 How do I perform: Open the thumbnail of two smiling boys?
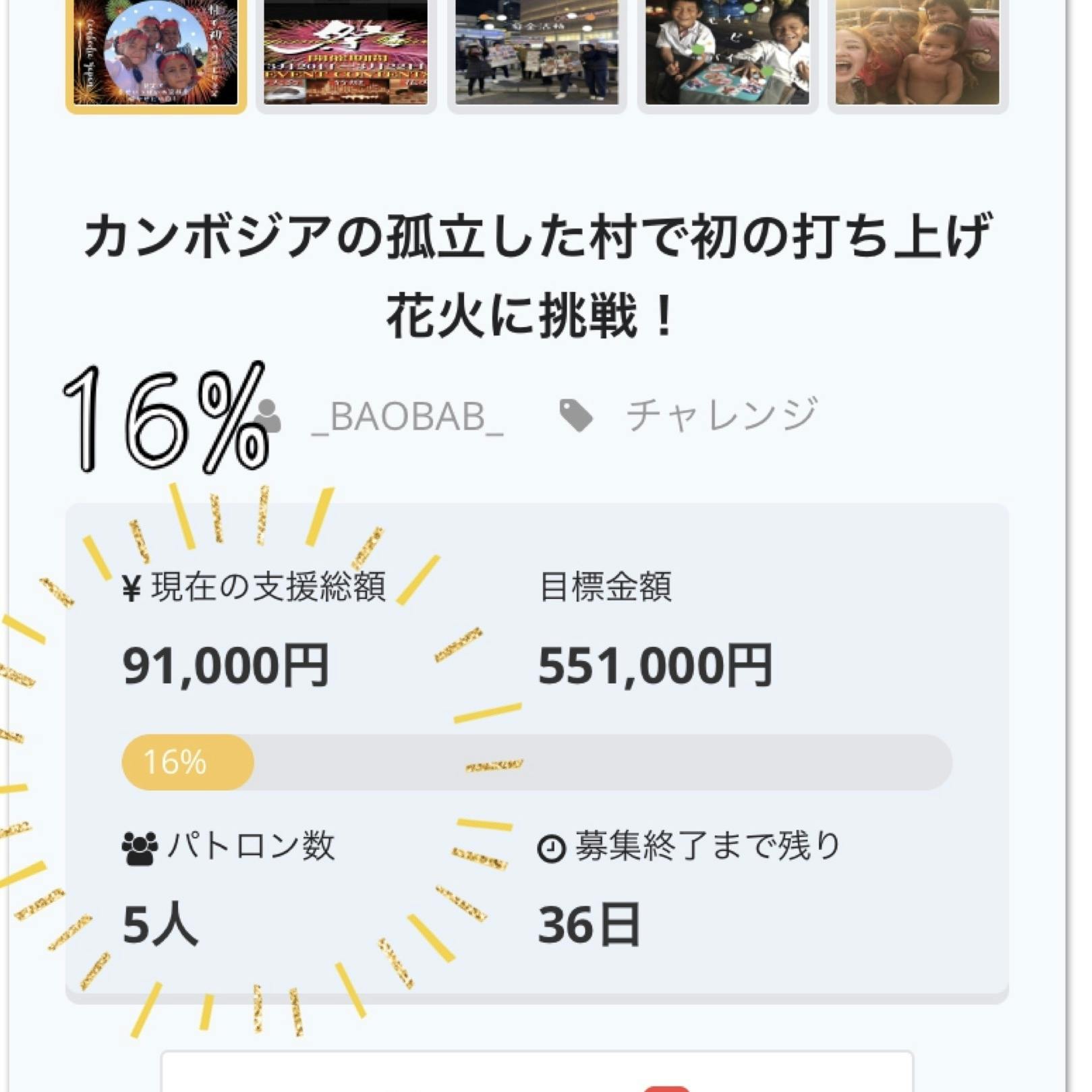coord(727,53)
